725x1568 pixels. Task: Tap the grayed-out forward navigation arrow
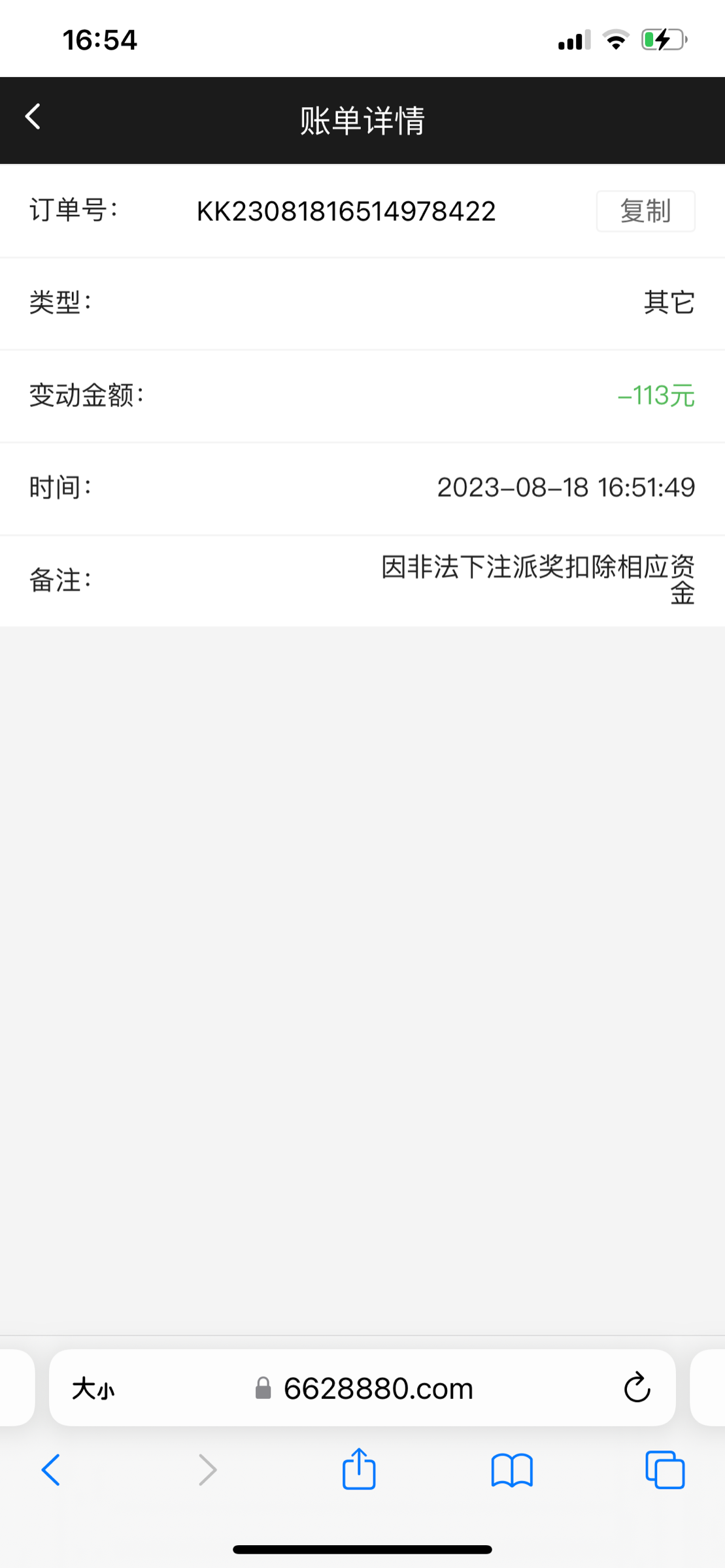207,1471
